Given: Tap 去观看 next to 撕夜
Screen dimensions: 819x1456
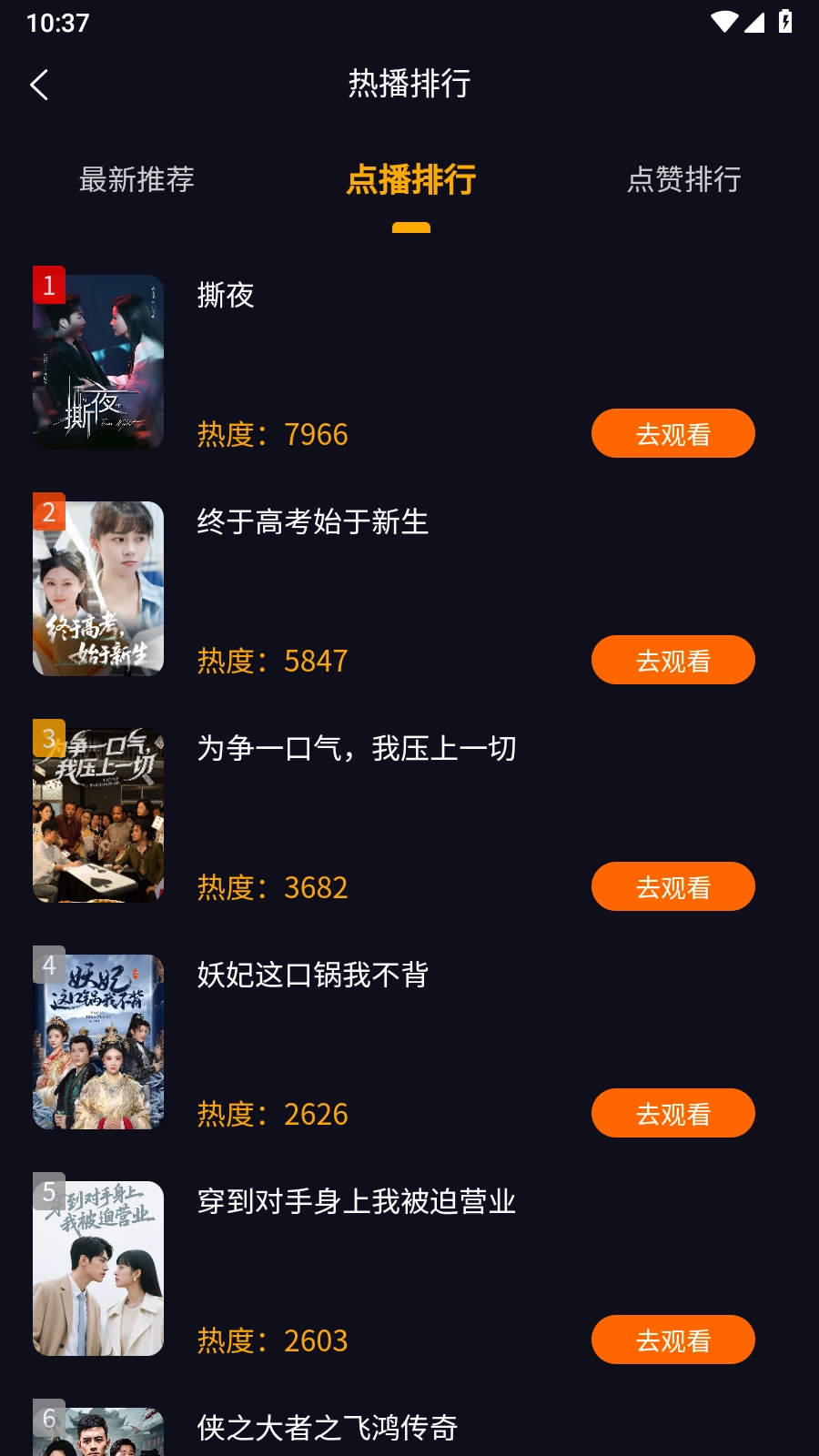Looking at the screenshot, I should (x=672, y=434).
